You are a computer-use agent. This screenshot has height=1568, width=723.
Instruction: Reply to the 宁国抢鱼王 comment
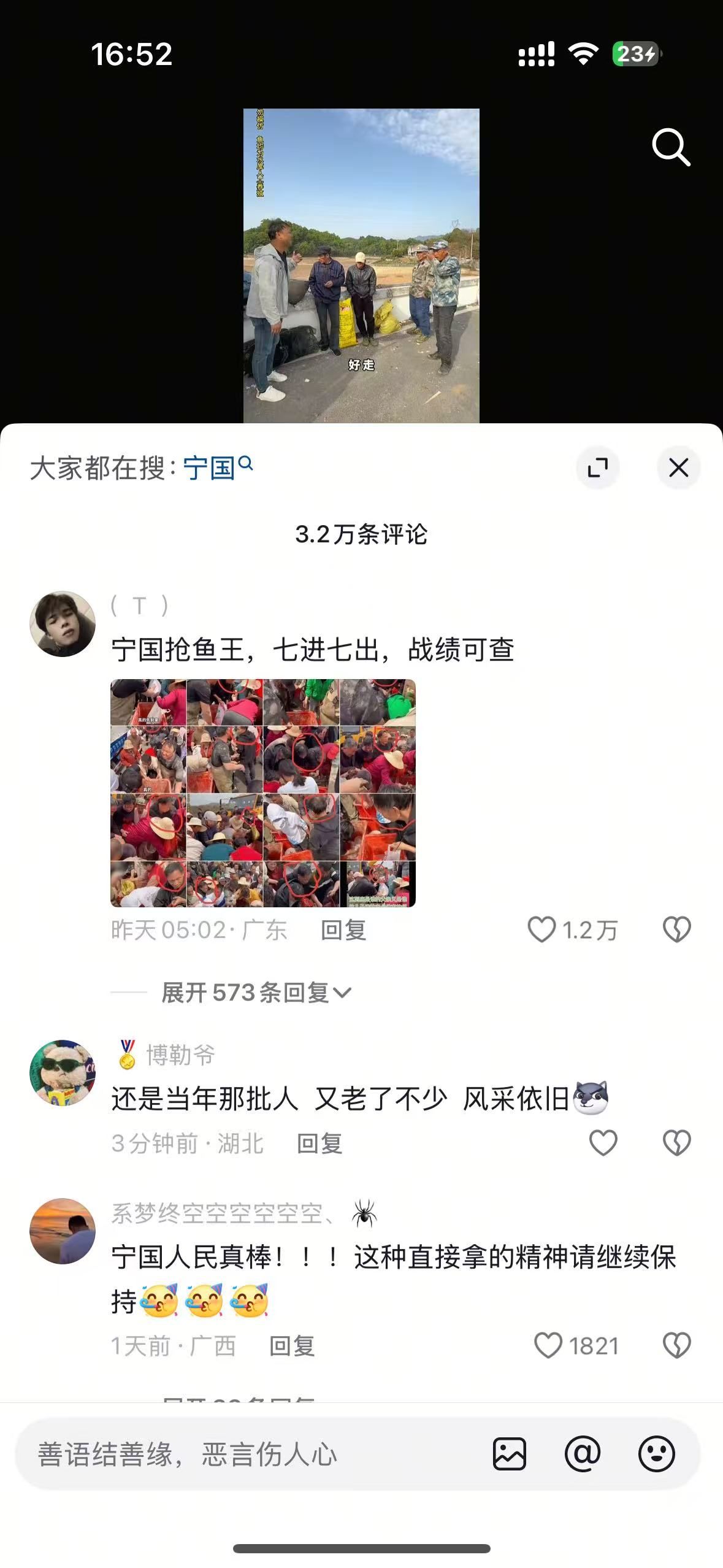tap(343, 930)
